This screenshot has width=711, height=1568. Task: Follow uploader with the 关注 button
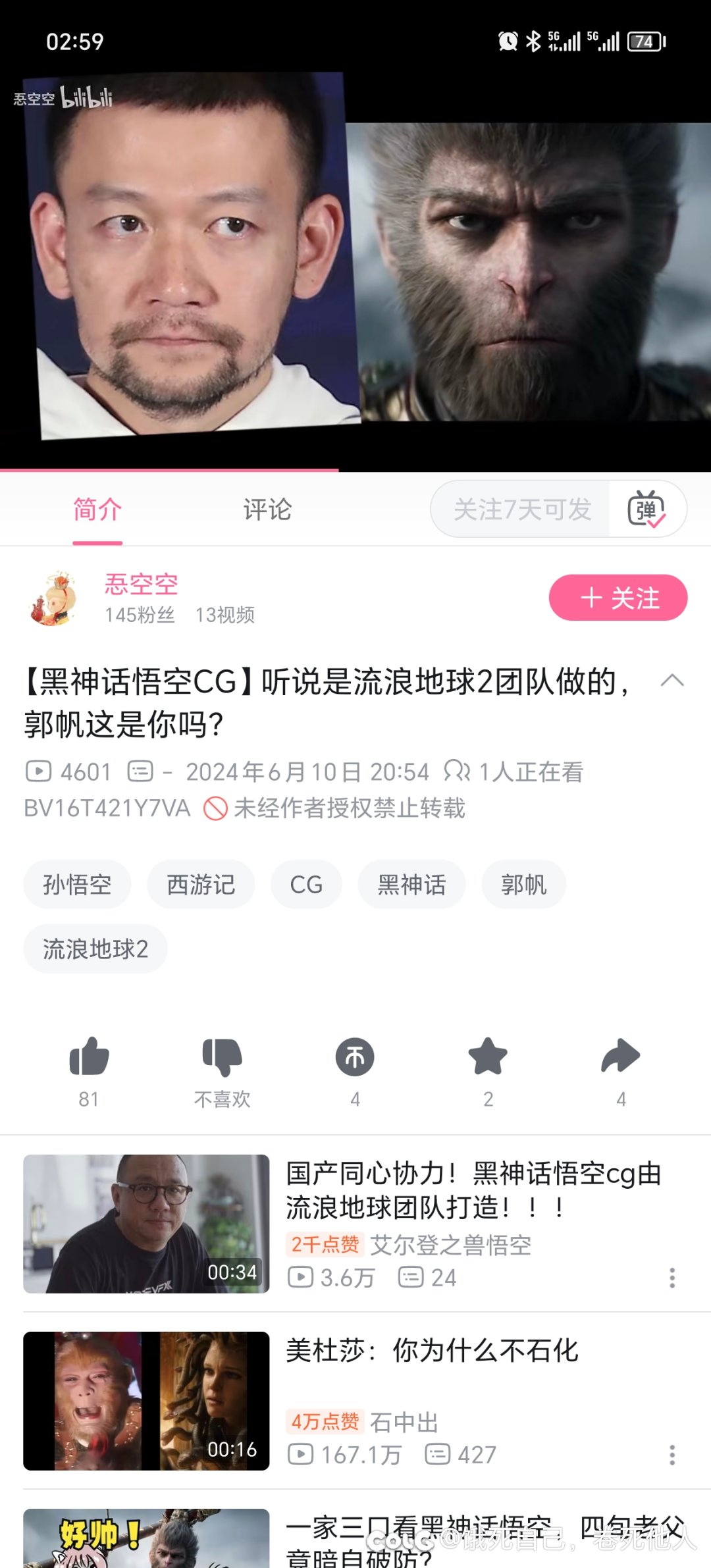point(618,598)
